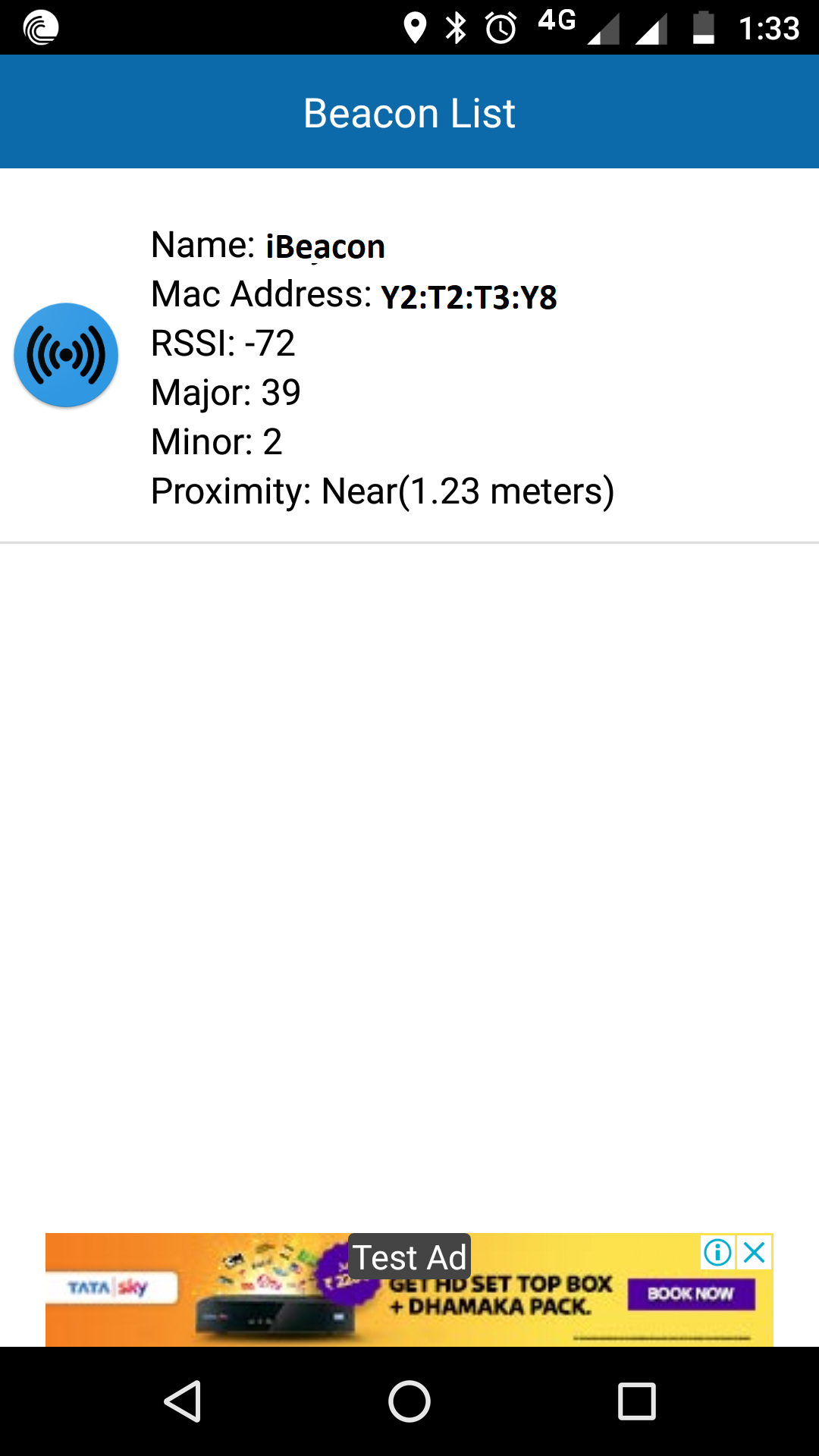819x1456 pixels.
Task: Tap the Beacon List title bar
Action: click(x=409, y=111)
